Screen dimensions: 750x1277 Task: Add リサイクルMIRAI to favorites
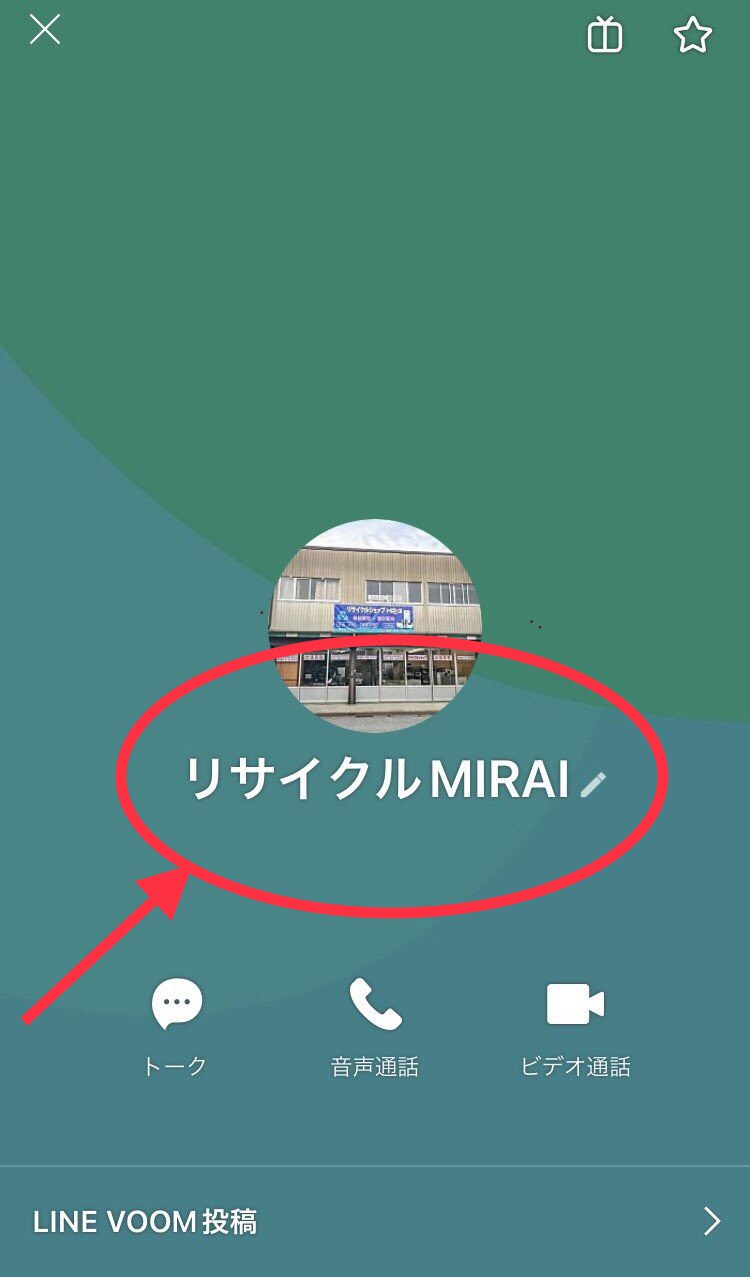(x=692, y=36)
